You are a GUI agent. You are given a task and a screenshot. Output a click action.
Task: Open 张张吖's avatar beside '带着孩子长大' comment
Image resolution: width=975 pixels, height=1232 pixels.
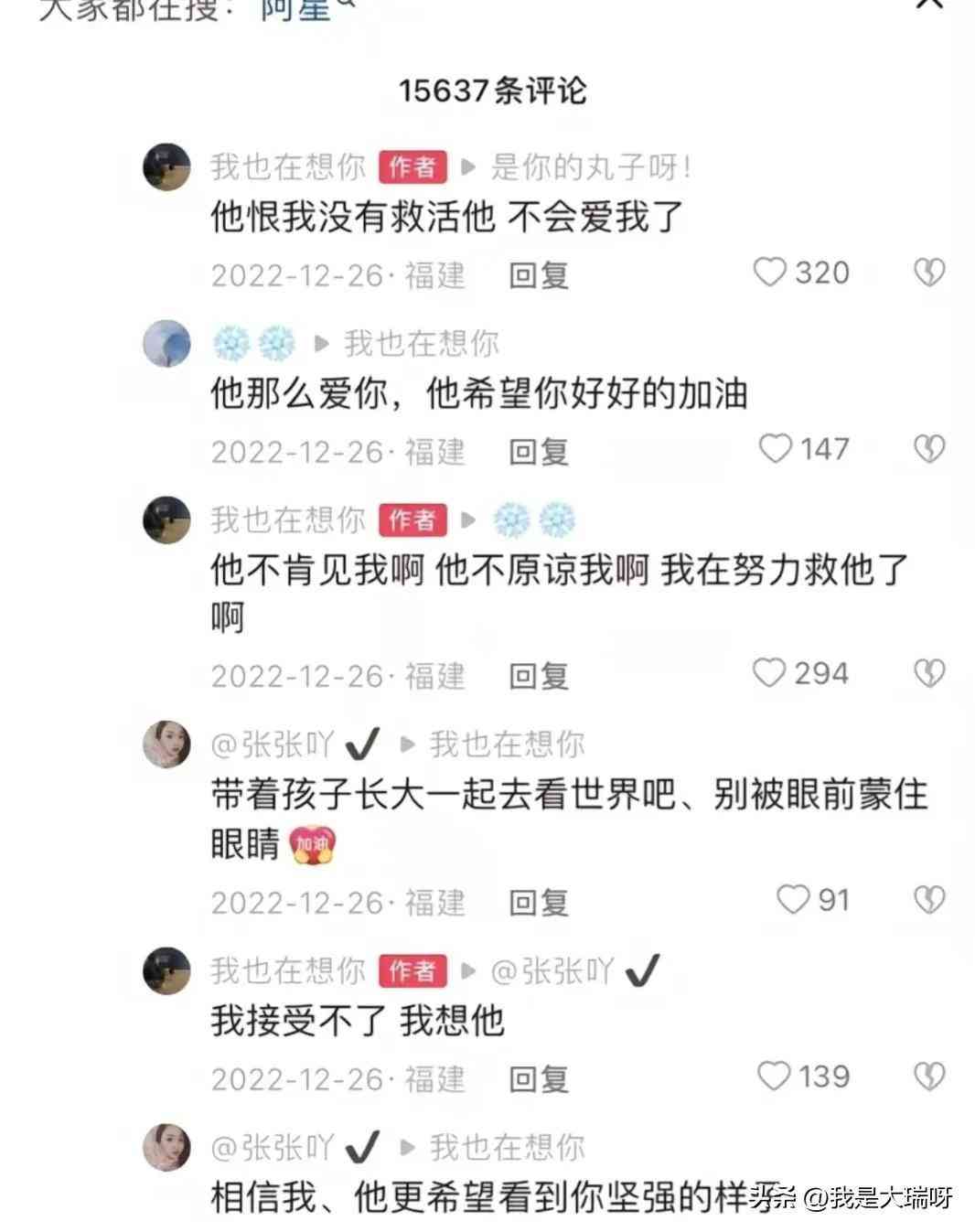pos(167,744)
